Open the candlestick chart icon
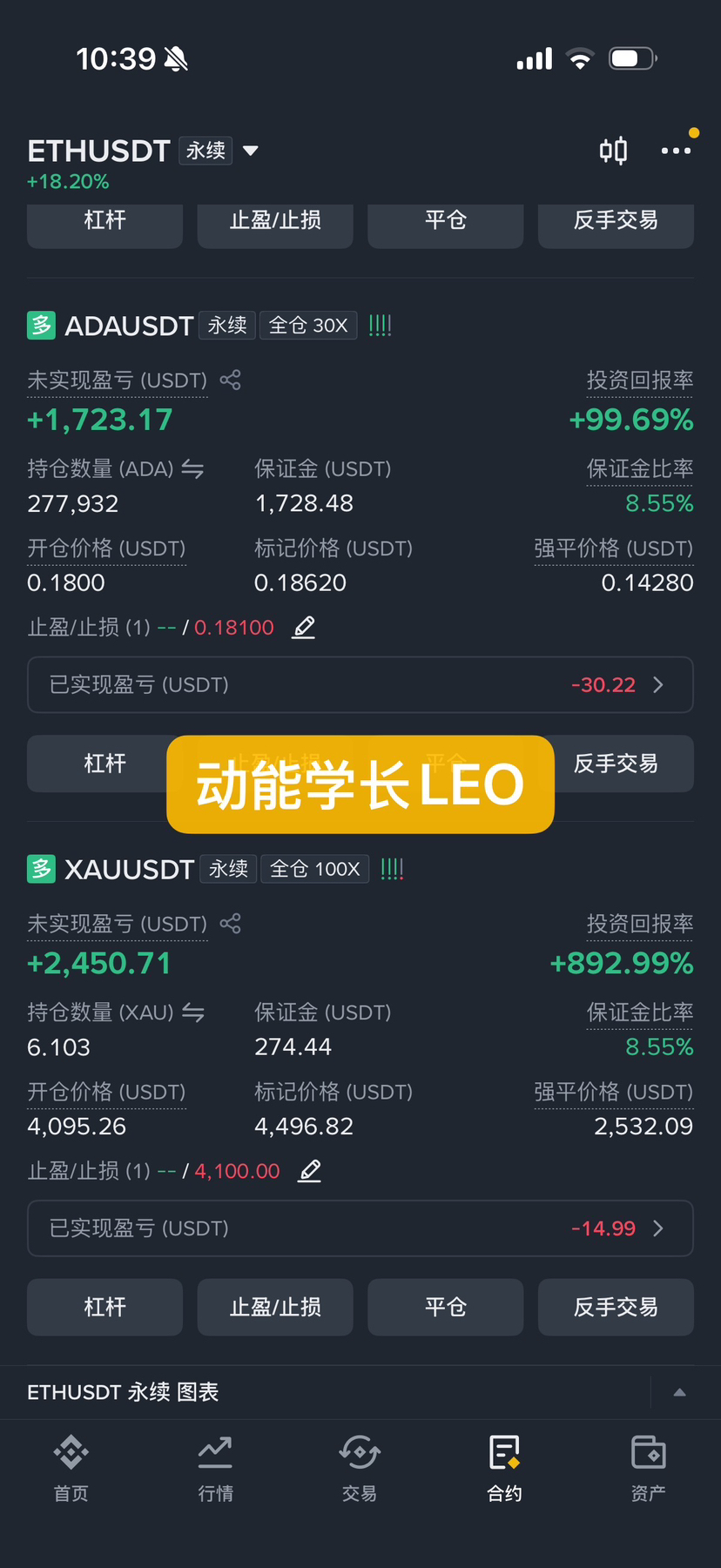 click(x=613, y=151)
